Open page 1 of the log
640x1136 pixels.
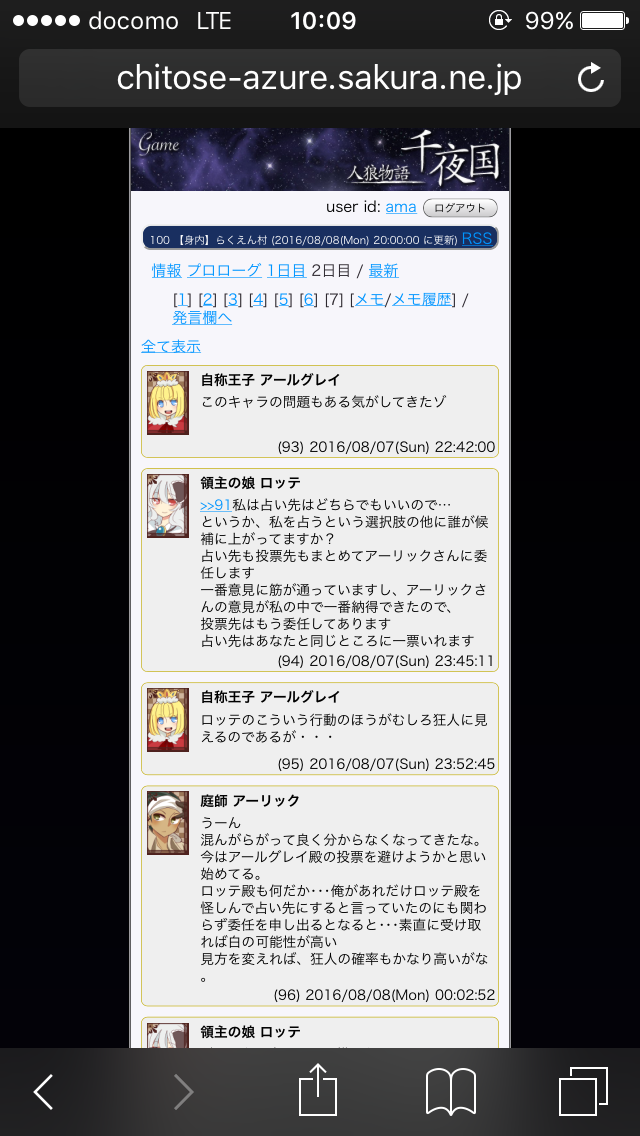181,299
